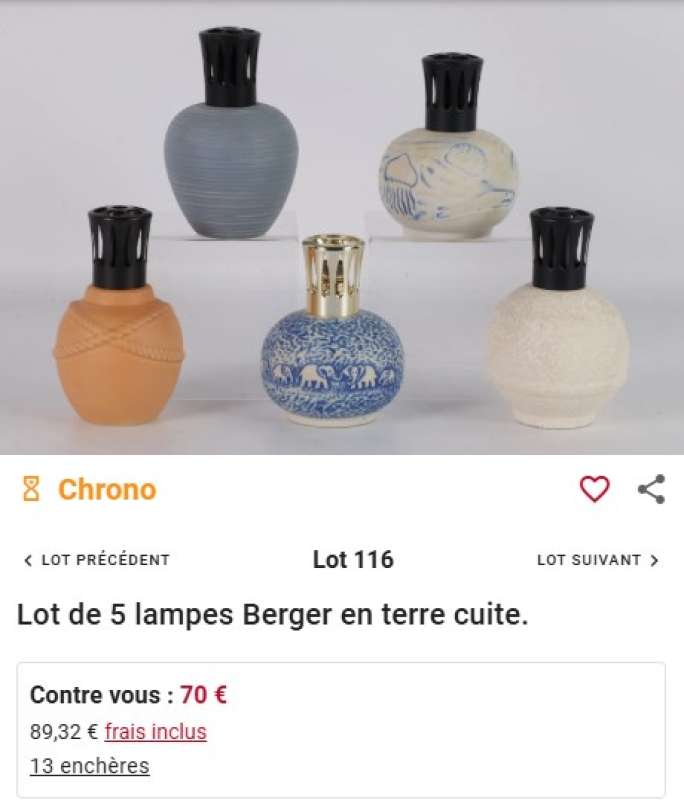Viewport: 684px width, 800px height.
Task: Open the Berger lamps lot photo
Action: (x=342, y=228)
